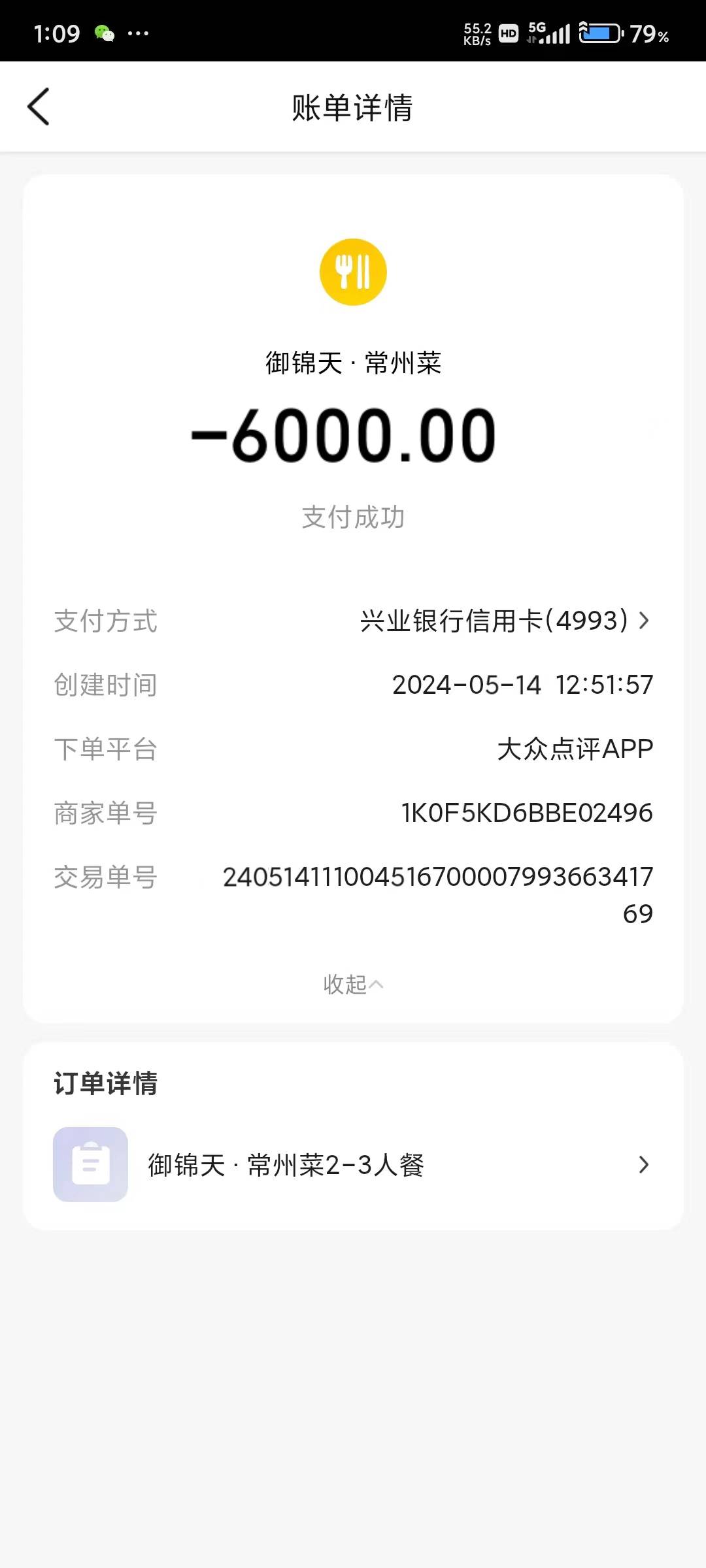Image resolution: width=706 pixels, height=1568 pixels.
Task: Go back using the top-left arrow
Action: 39,106
